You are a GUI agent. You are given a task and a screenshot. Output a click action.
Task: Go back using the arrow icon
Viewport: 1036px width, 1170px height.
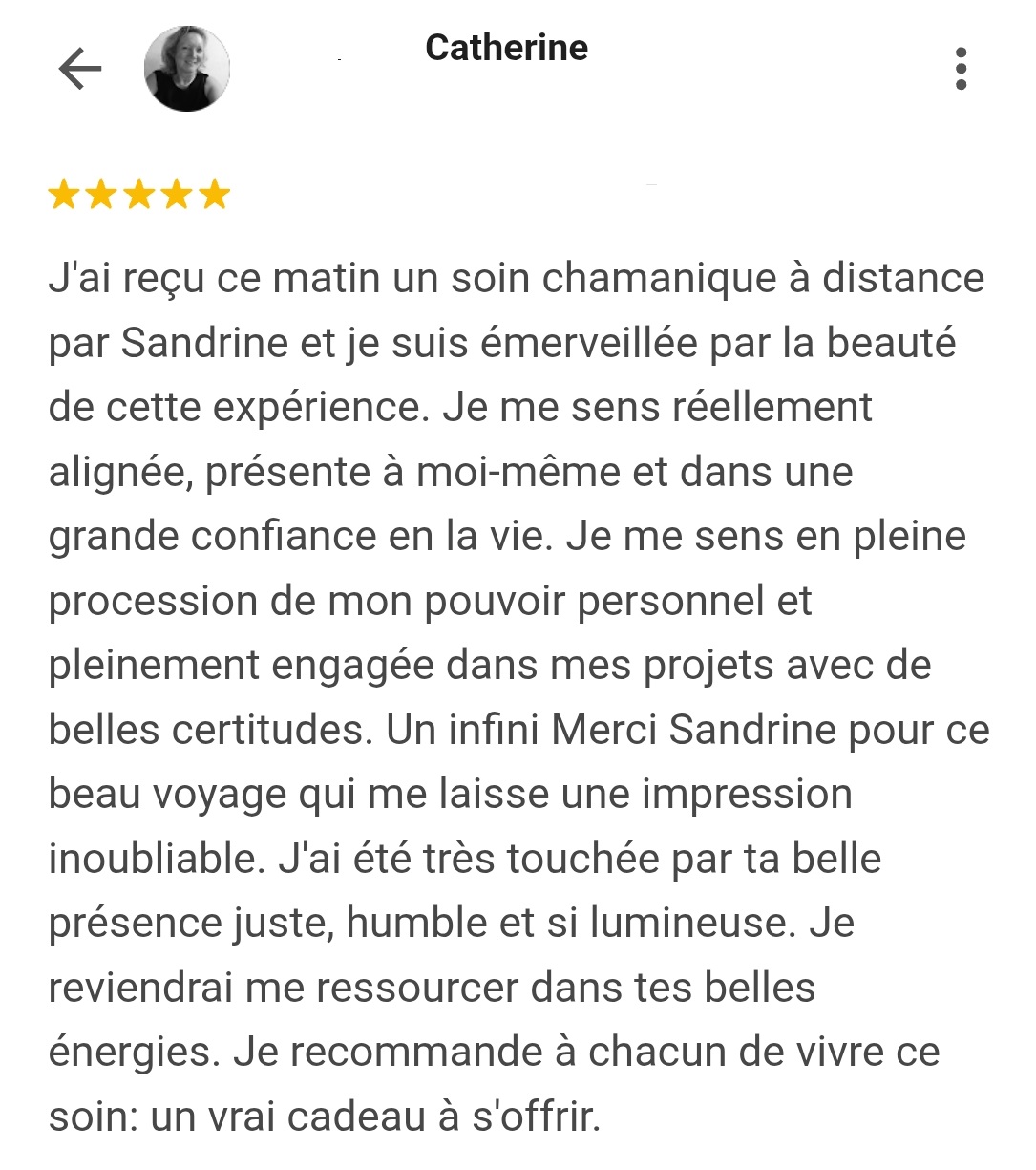[x=79, y=69]
